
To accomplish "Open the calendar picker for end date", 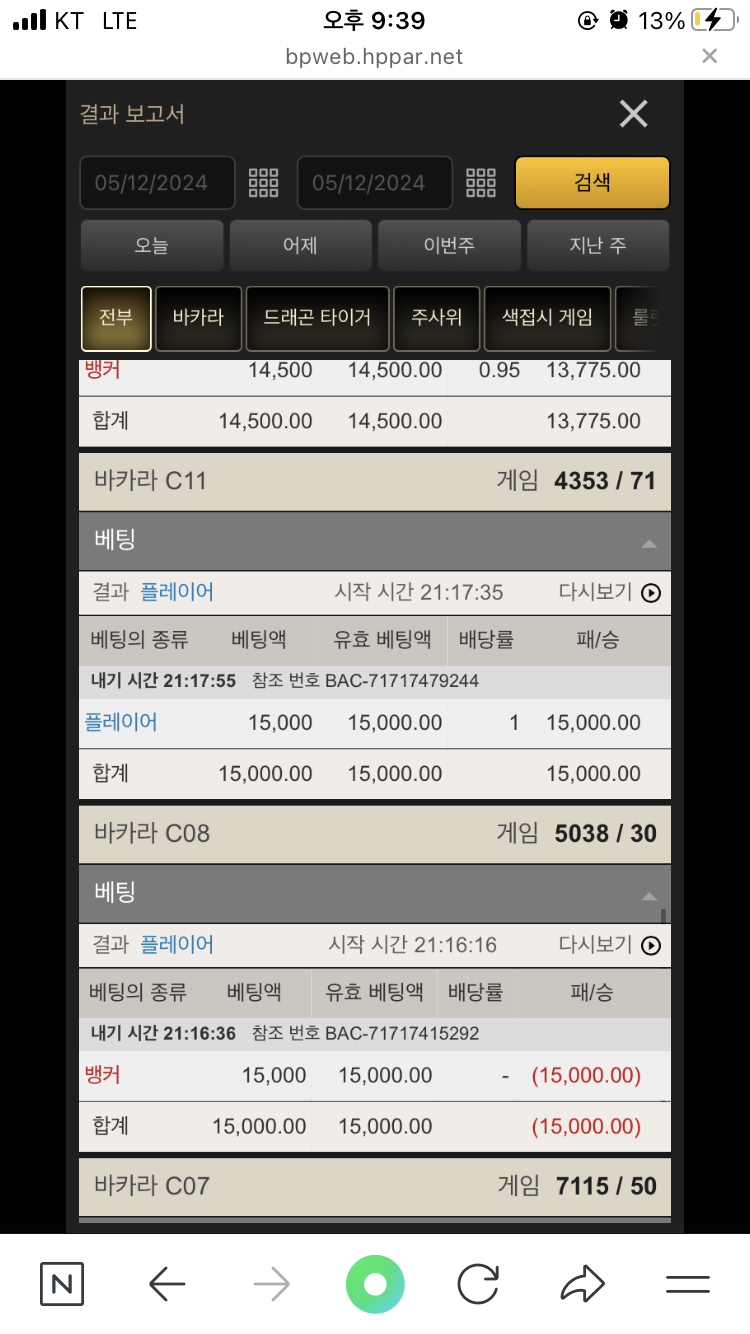I will (x=481, y=183).
